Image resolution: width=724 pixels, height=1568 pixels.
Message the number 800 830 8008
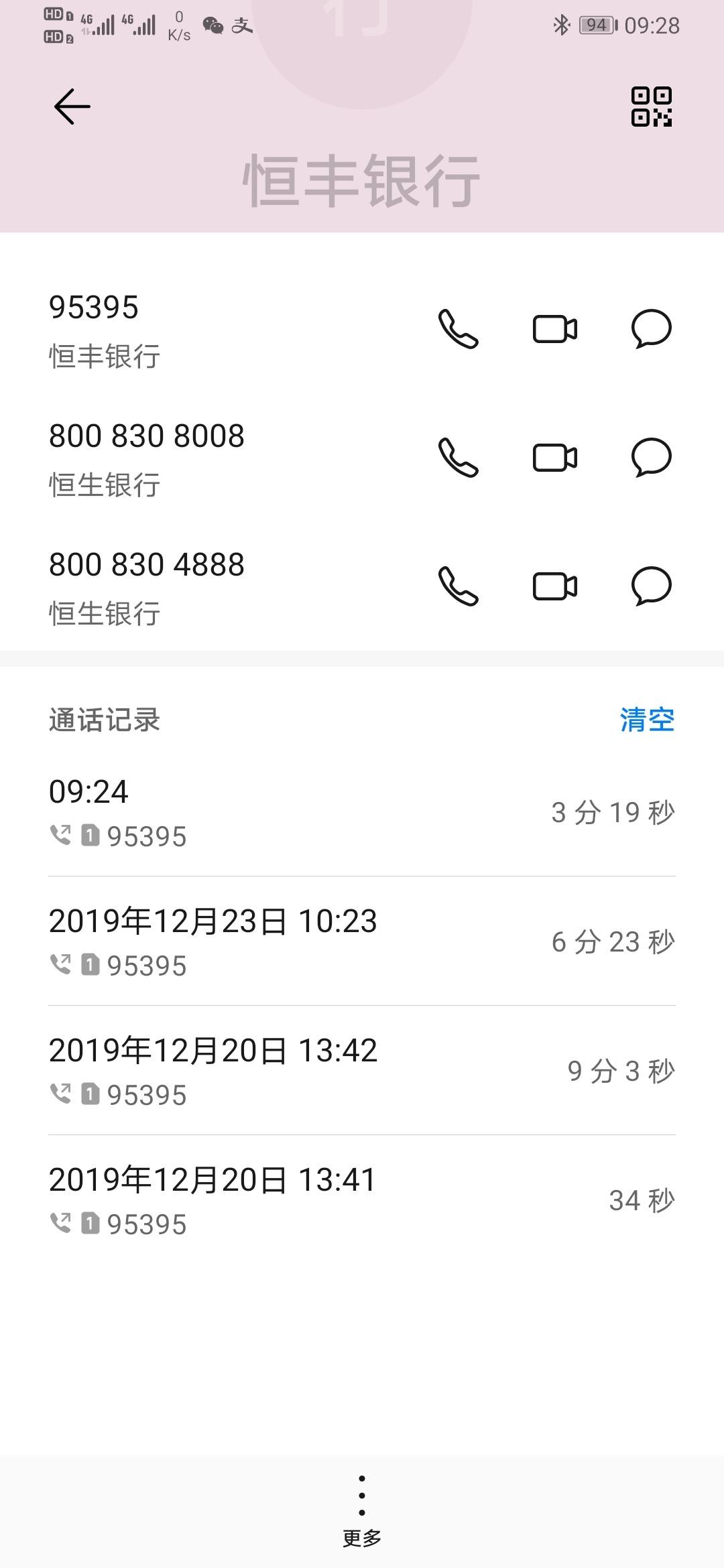[x=652, y=458]
